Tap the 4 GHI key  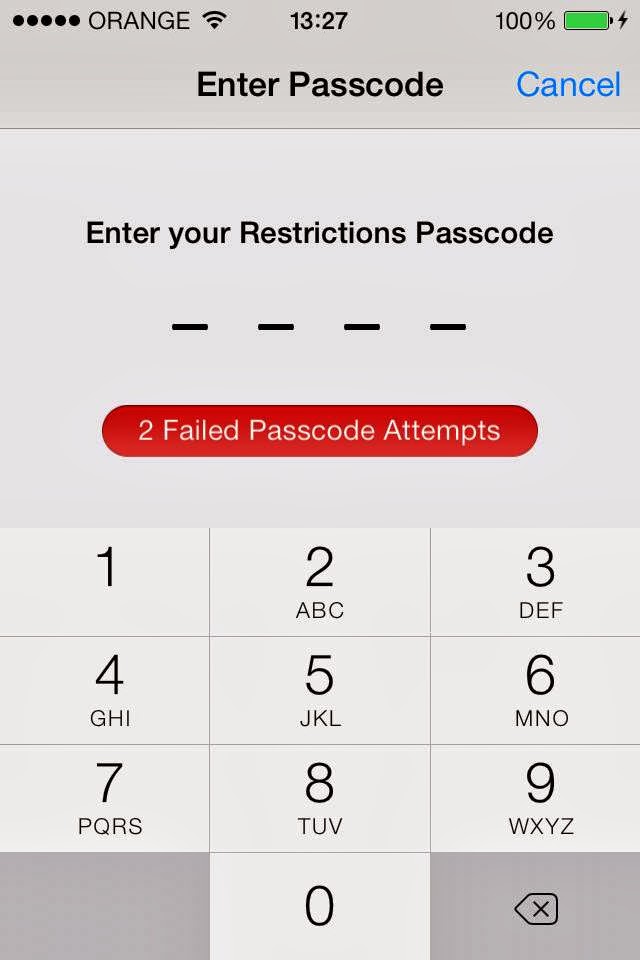(x=105, y=690)
